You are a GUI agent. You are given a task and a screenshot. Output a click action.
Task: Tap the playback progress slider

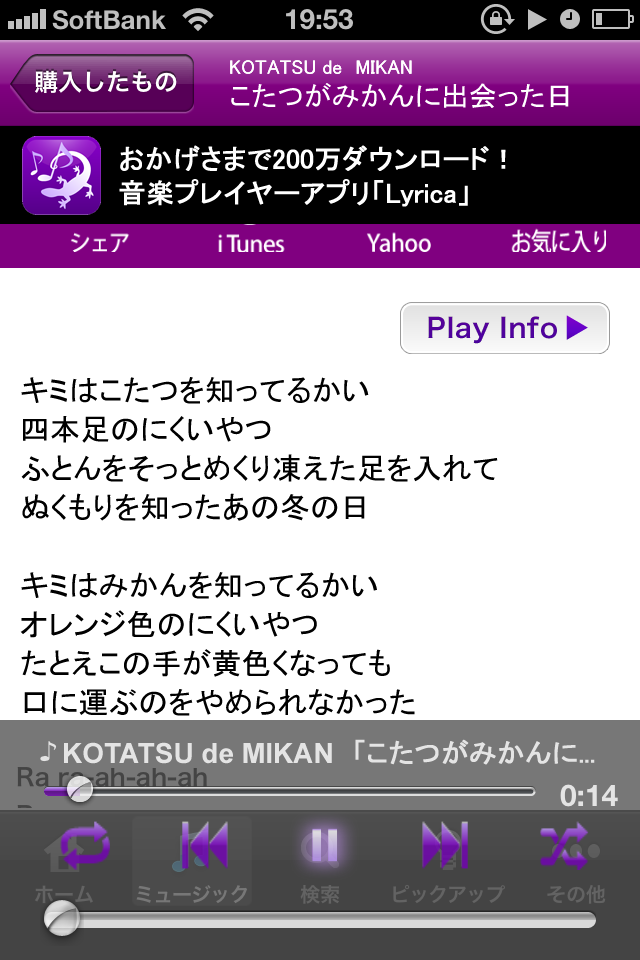coord(300,791)
